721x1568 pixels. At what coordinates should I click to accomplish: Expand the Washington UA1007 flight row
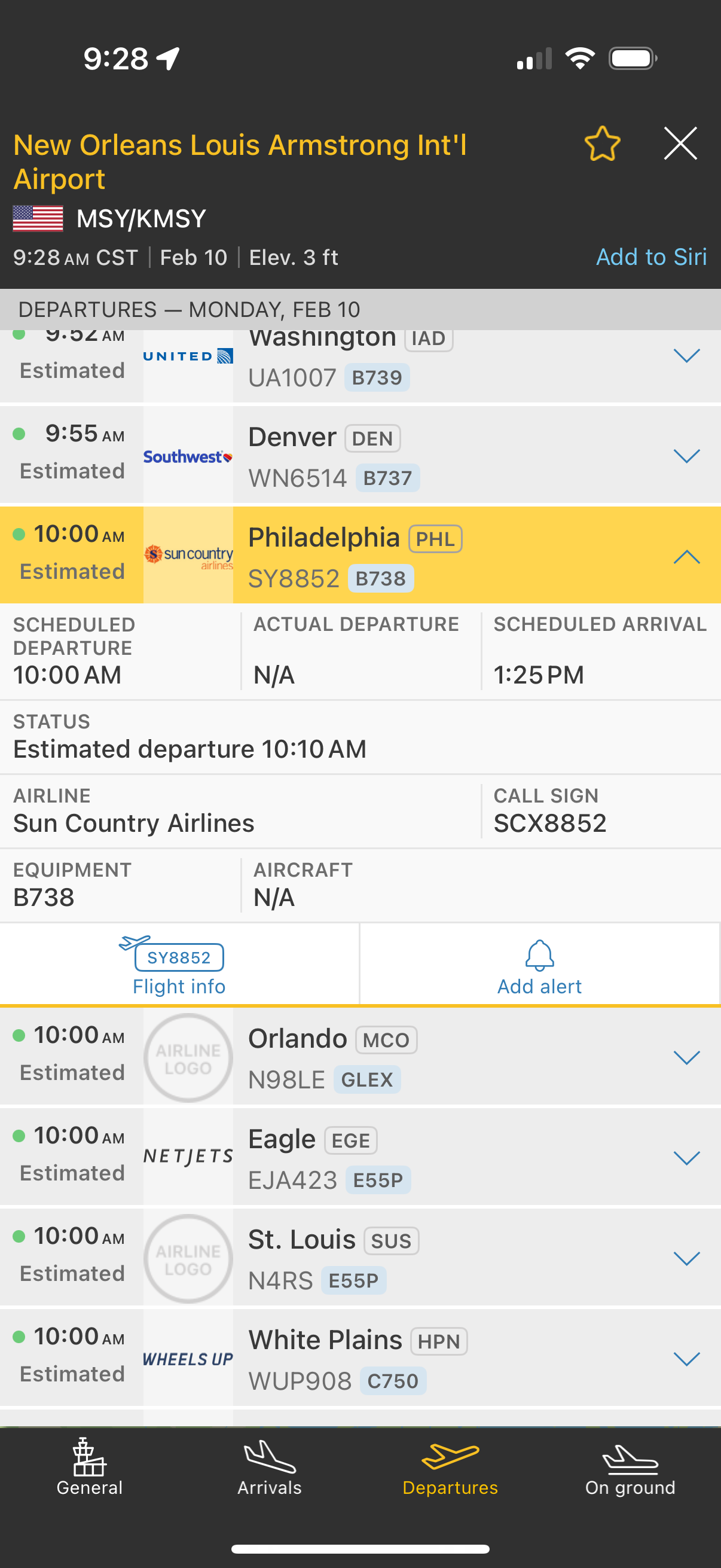click(x=686, y=356)
